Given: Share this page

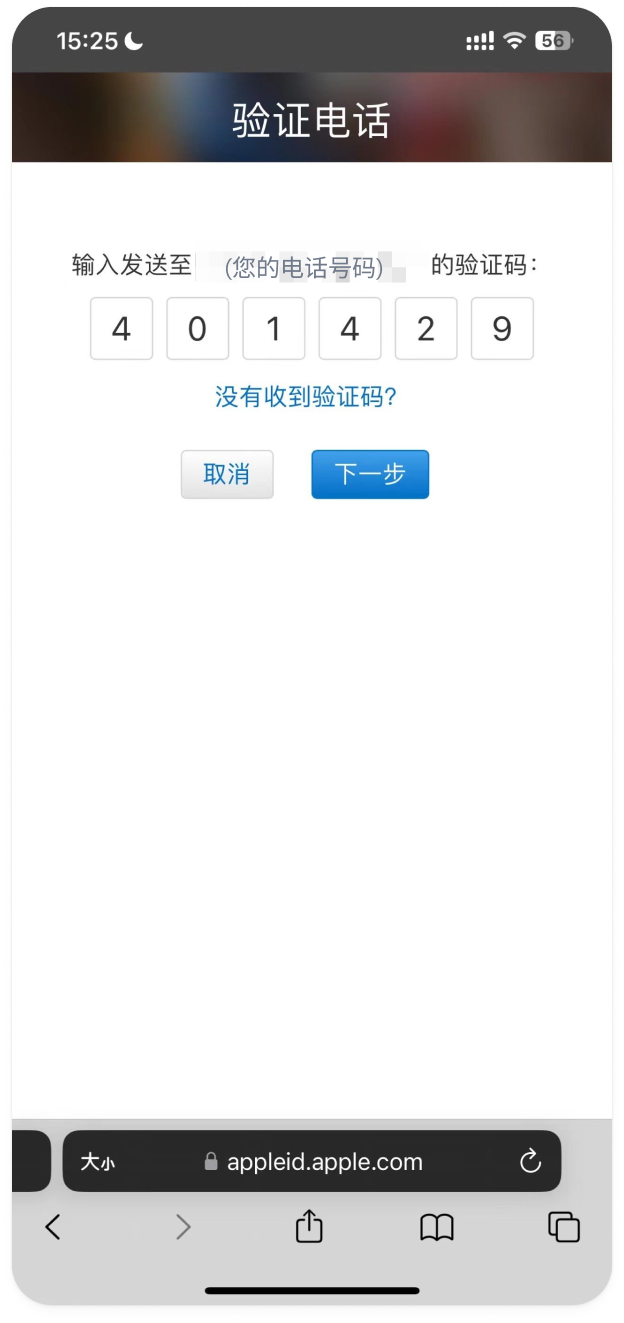Looking at the screenshot, I should coord(309,1226).
